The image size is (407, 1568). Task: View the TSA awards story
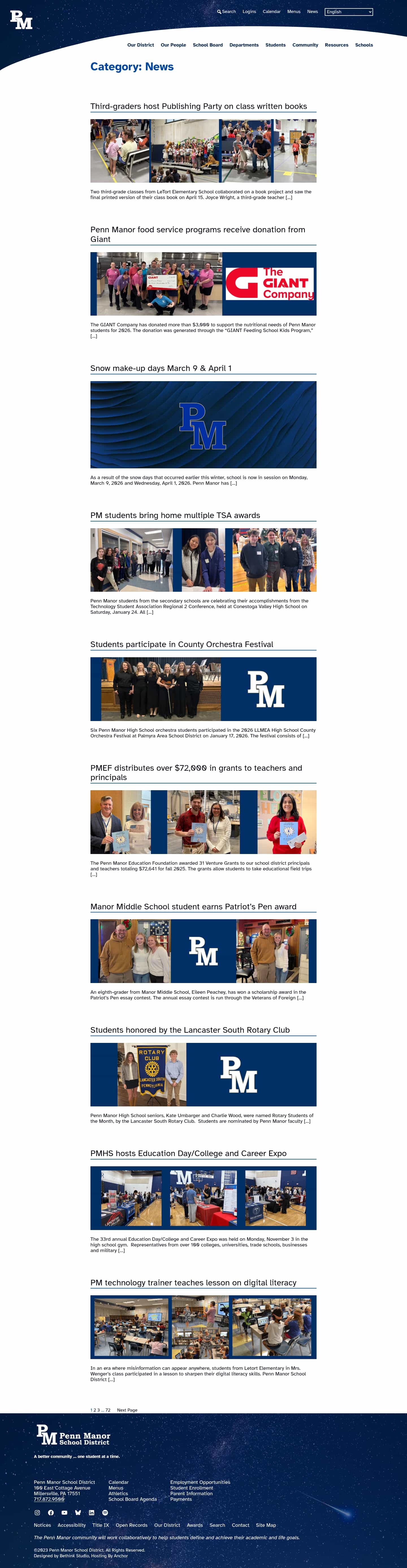tap(175, 516)
